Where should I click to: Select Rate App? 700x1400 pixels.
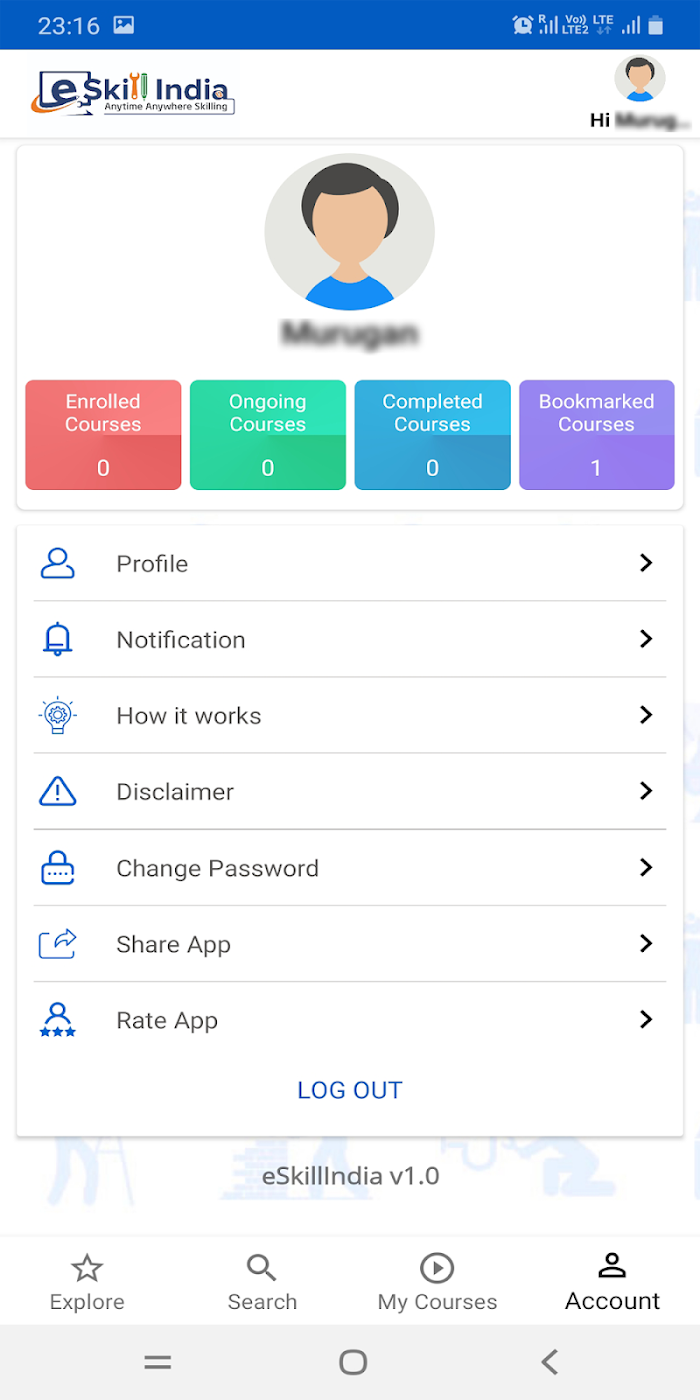pos(350,1020)
